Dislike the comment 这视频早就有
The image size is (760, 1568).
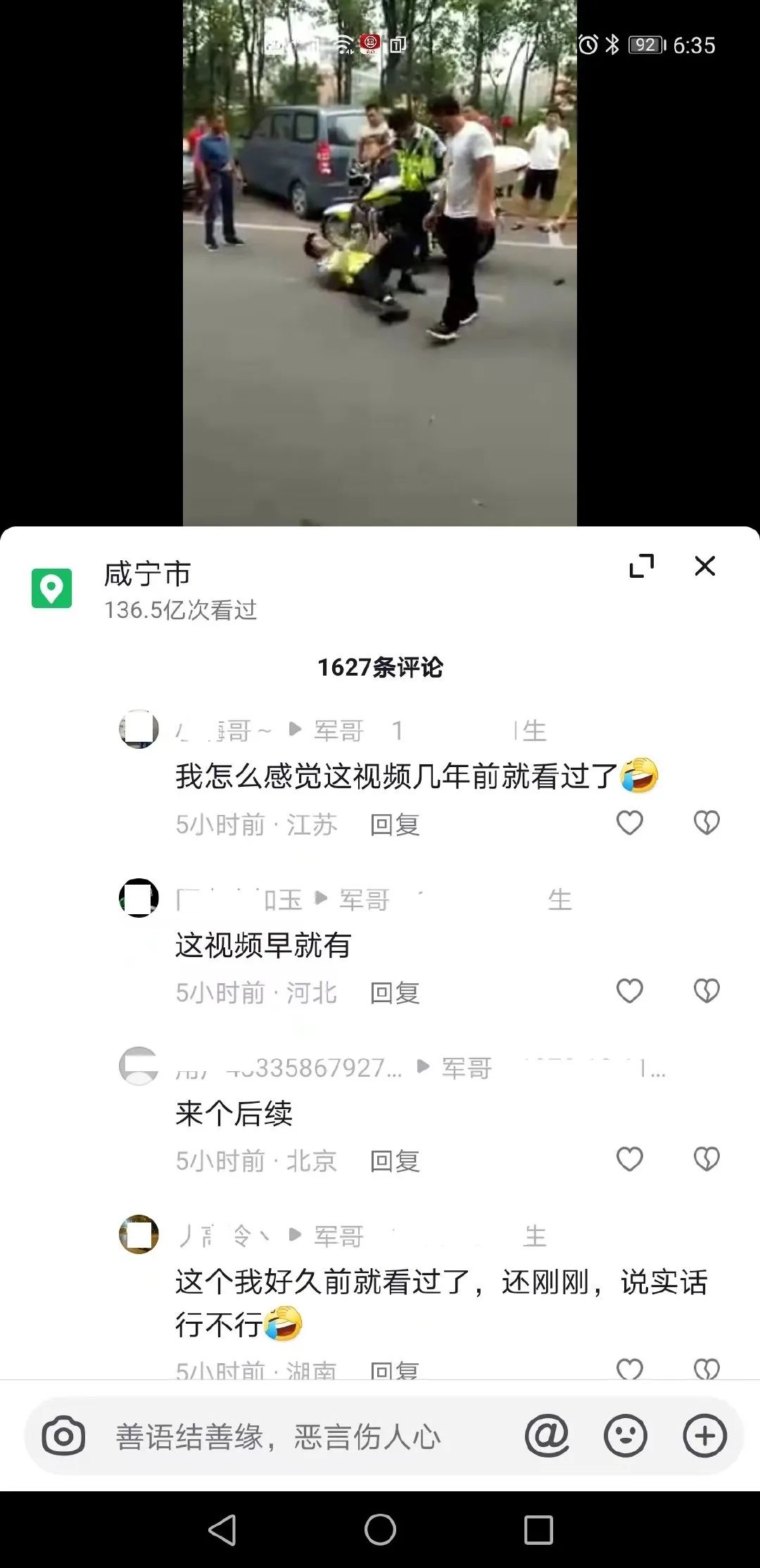pos(707,991)
